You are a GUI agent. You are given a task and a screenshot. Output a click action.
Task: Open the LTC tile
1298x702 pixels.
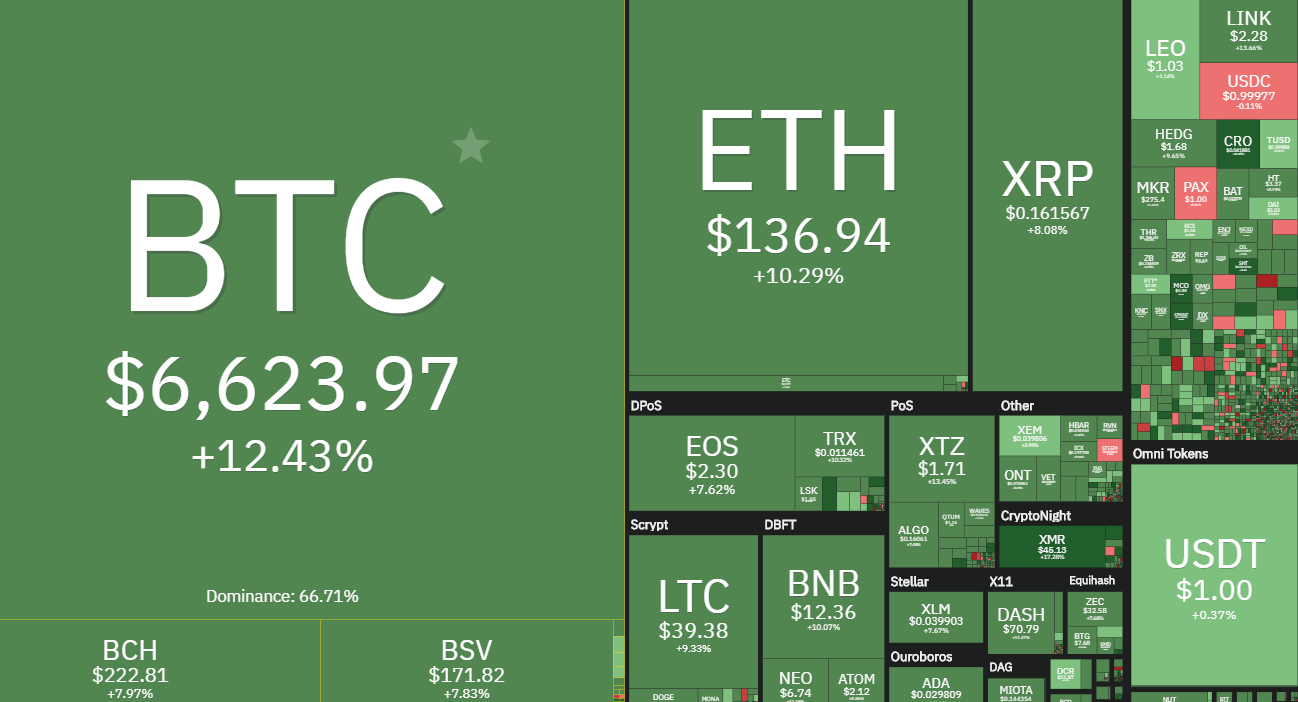pos(693,610)
